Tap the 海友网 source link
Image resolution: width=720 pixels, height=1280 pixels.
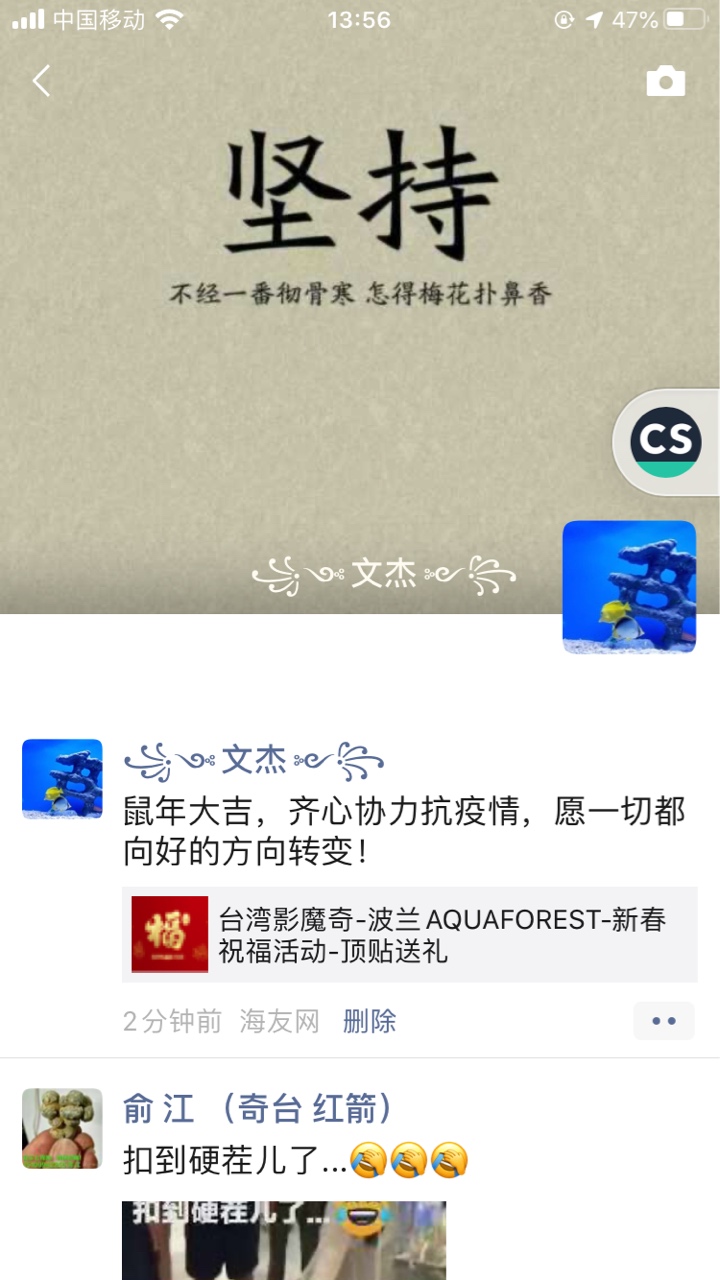click(279, 1021)
